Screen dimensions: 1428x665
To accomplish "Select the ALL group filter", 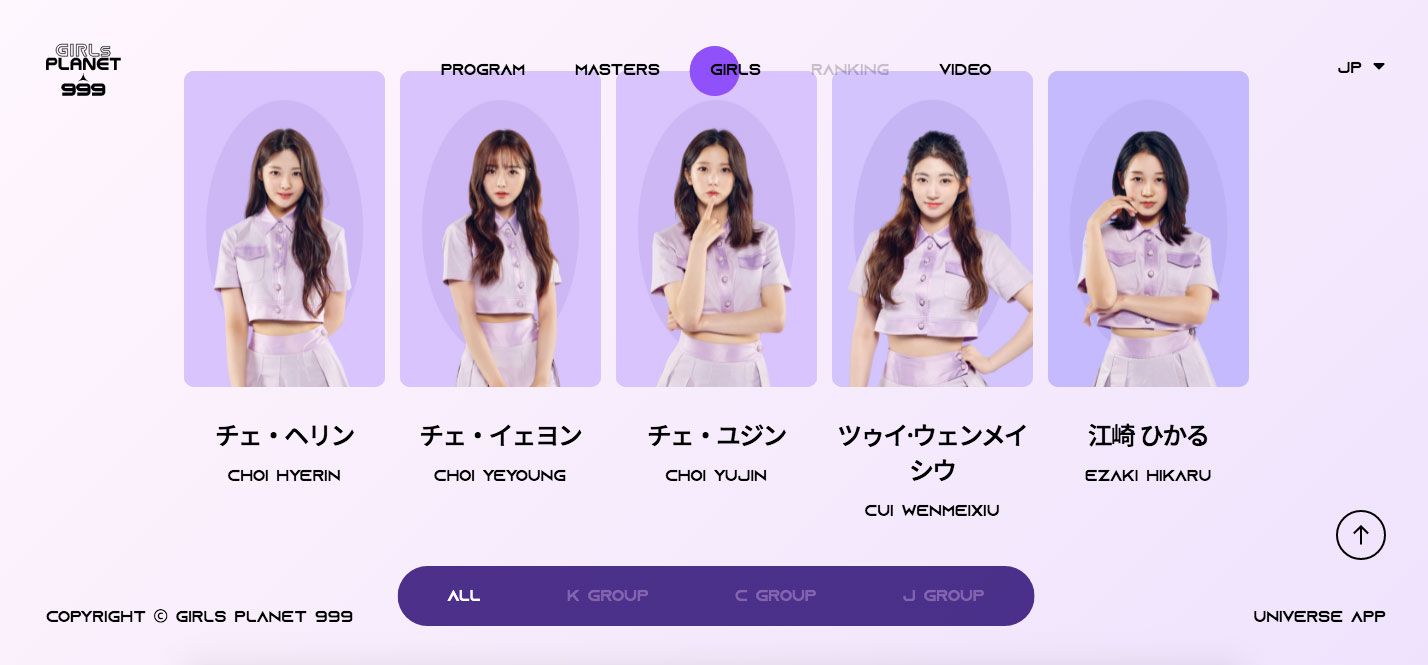I will click(463, 596).
